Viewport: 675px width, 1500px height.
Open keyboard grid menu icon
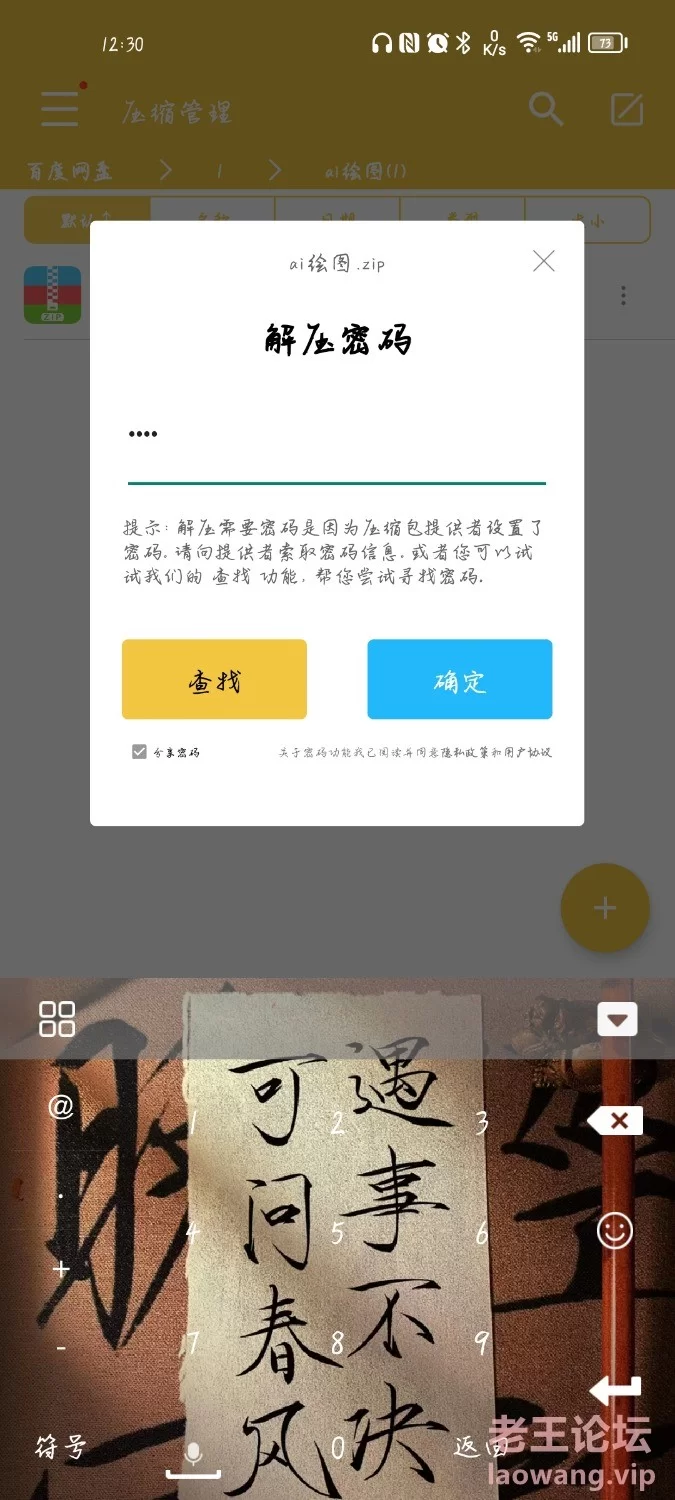pos(57,1019)
